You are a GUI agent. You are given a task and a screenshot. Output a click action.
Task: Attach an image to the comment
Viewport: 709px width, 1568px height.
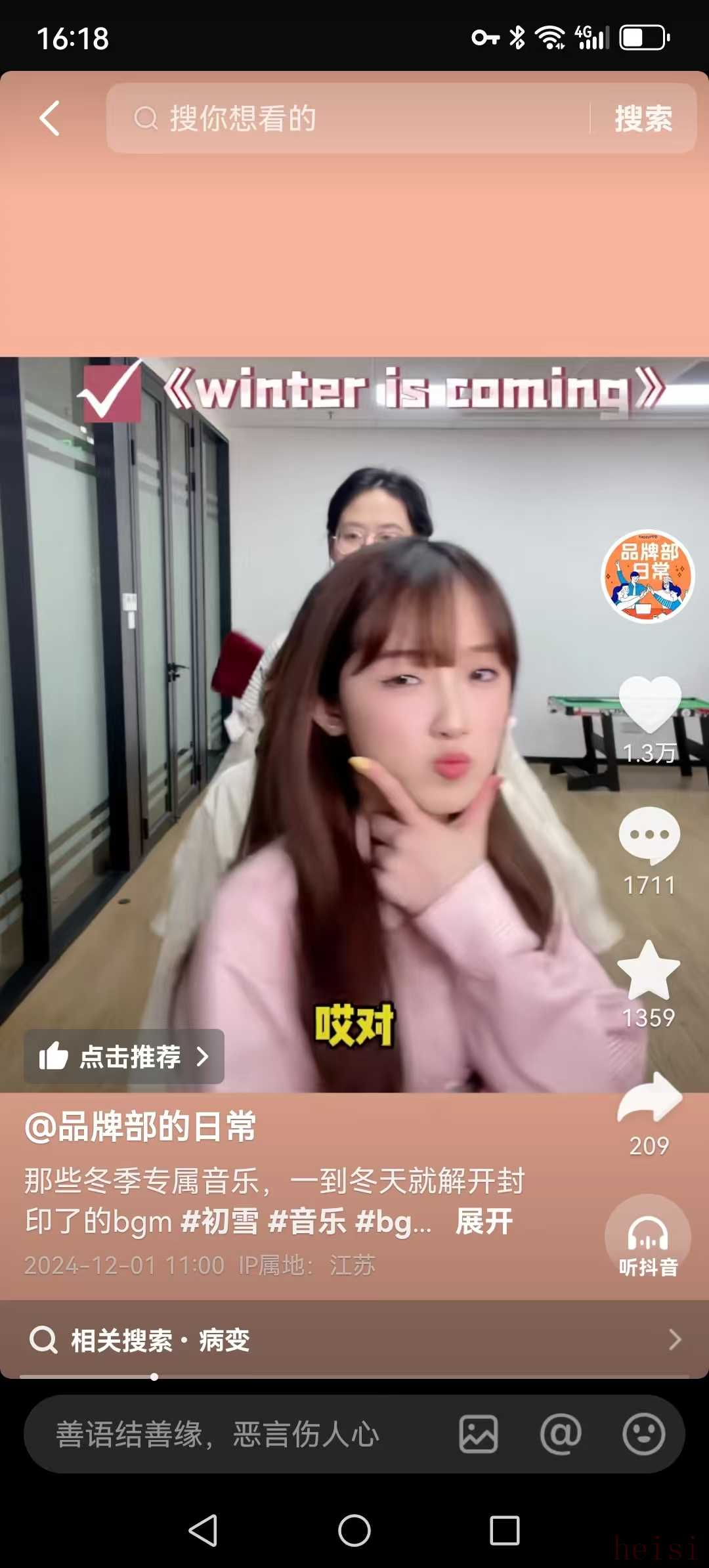[478, 1434]
